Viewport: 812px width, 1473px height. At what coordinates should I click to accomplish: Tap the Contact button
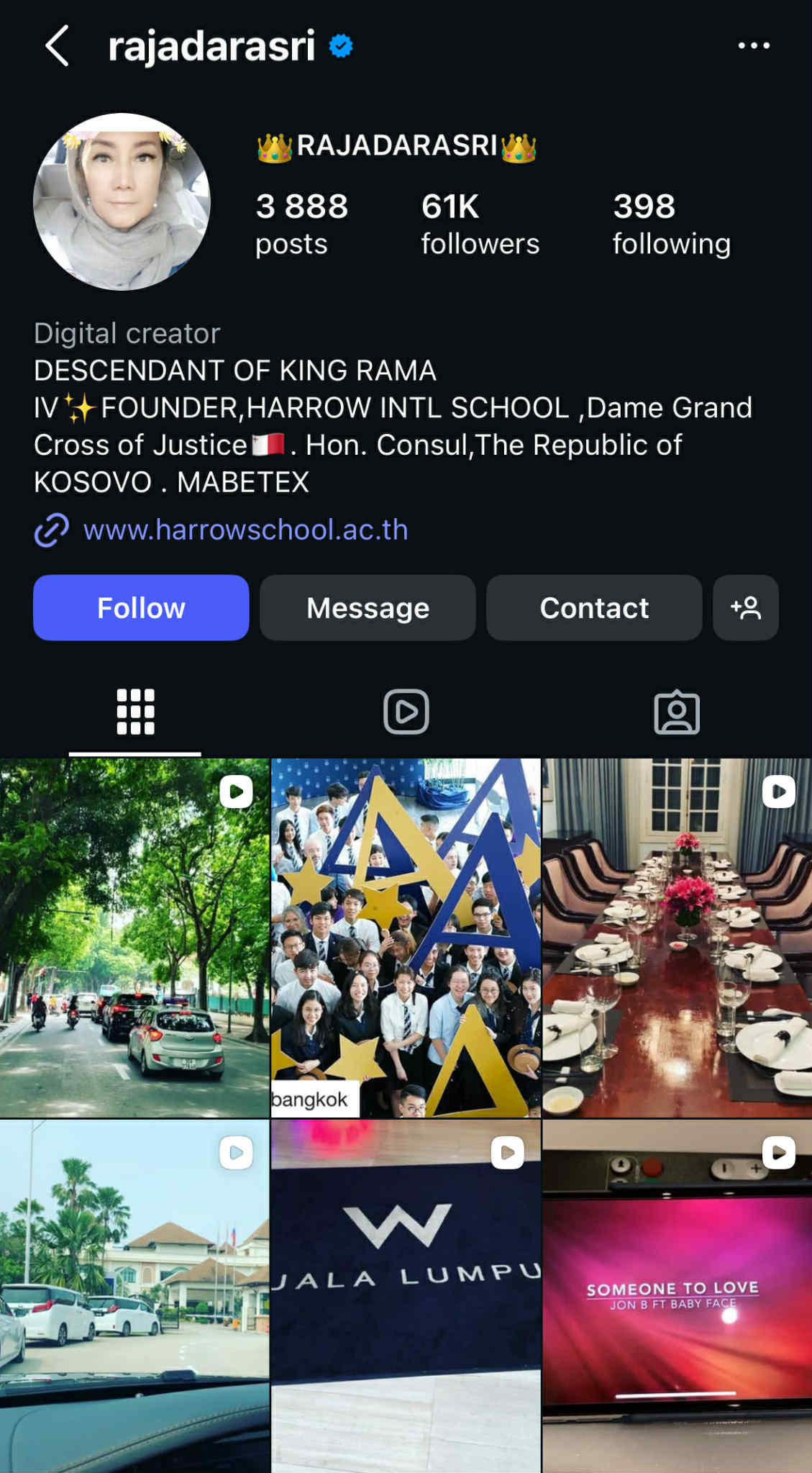pos(594,608)
